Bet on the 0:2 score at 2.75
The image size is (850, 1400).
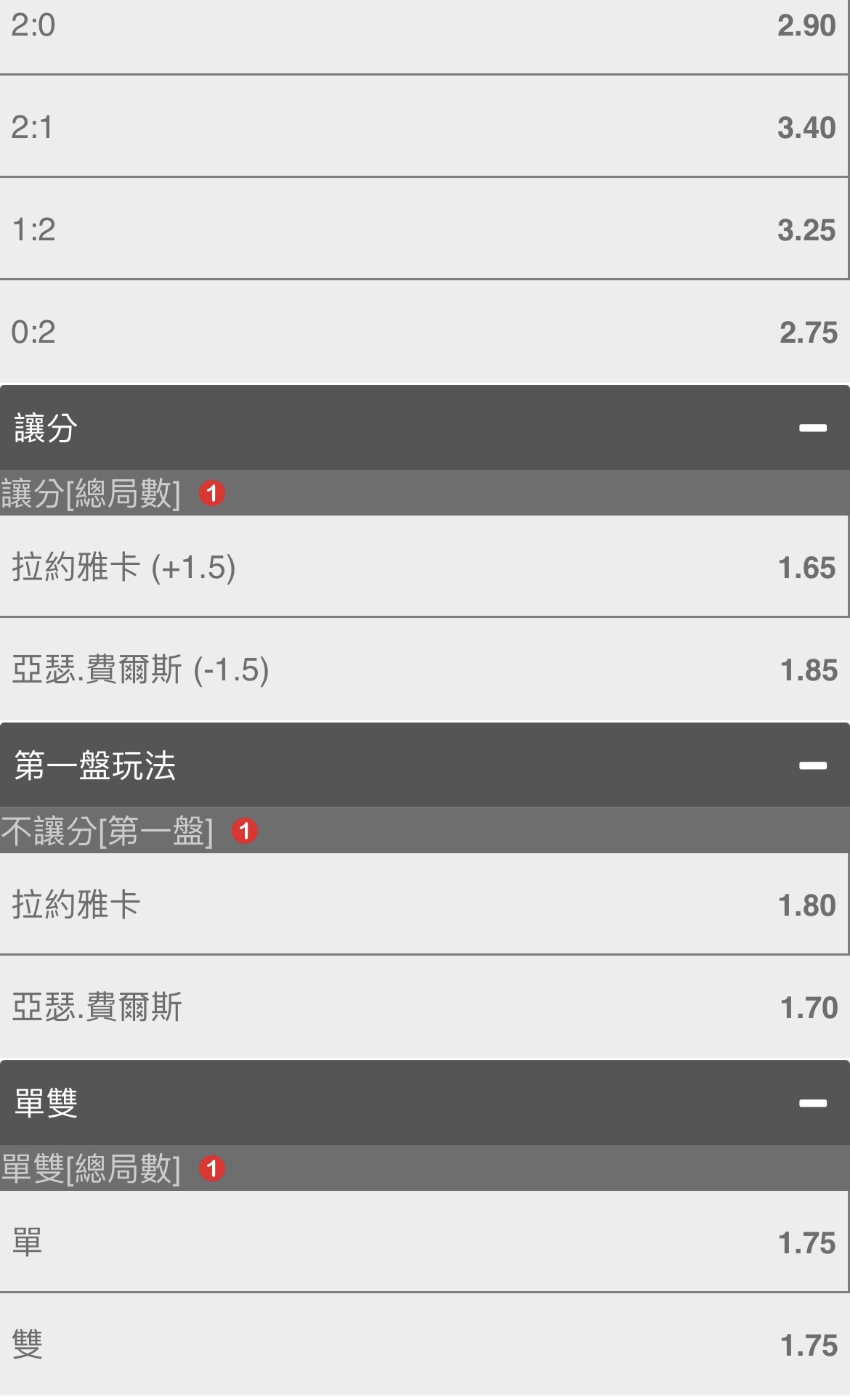[x=424, y=333]
